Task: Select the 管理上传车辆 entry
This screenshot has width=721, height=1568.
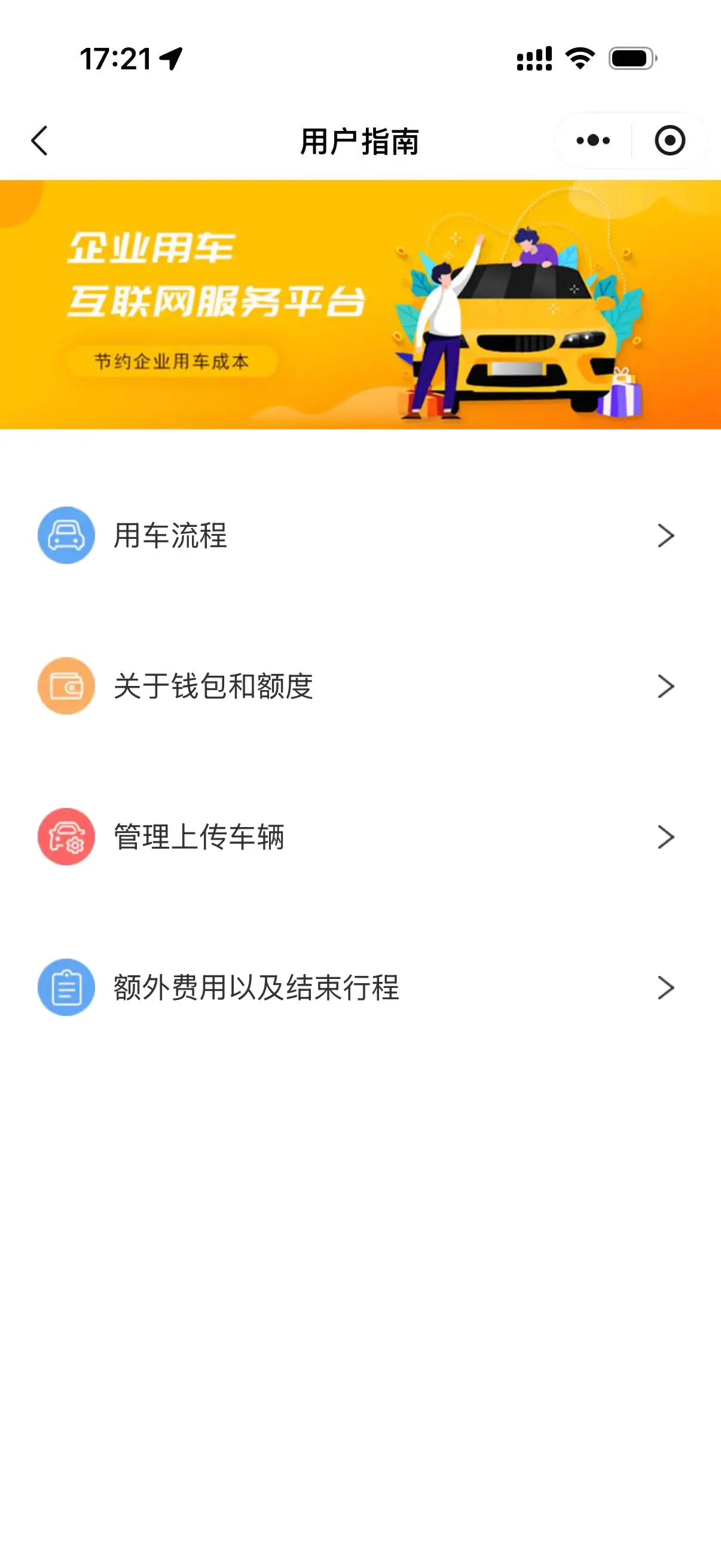Action: 360,837
